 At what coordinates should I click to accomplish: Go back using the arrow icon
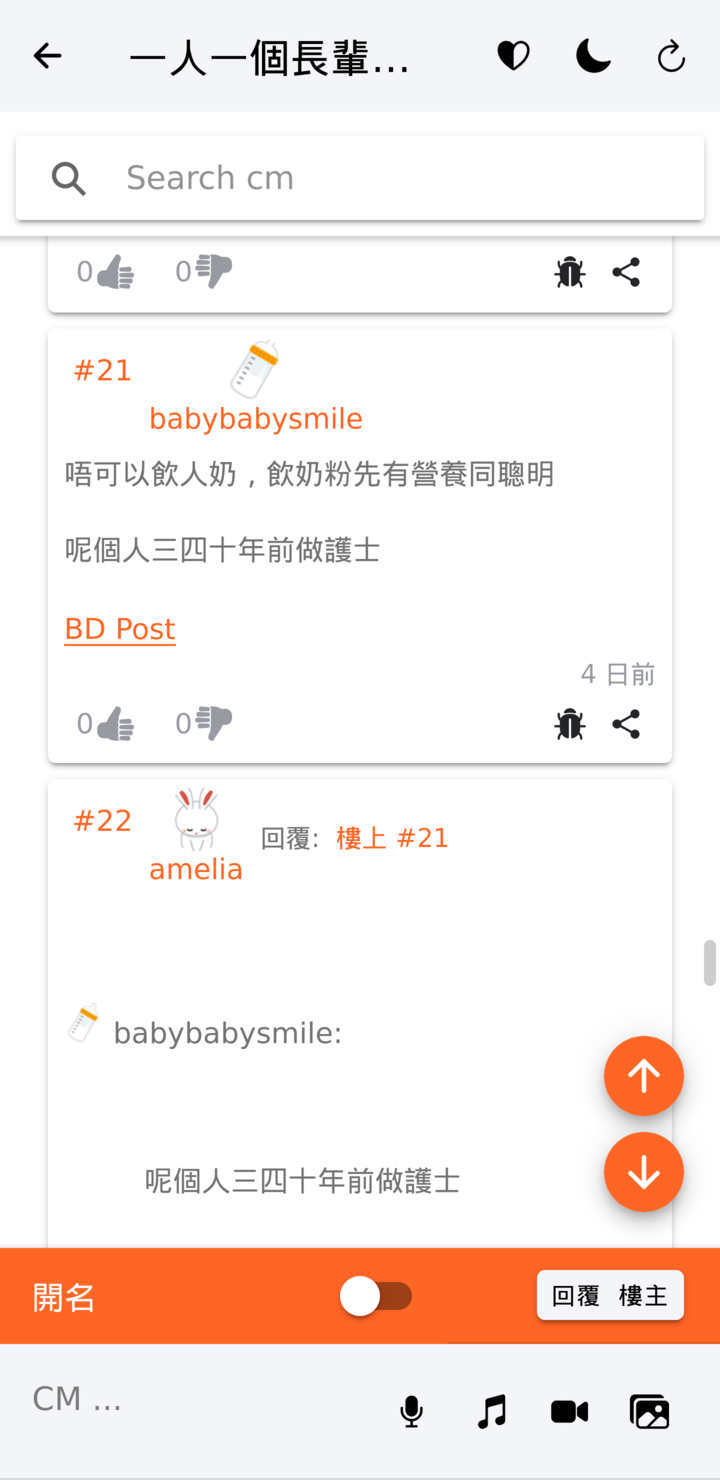(x=47, y=57)
